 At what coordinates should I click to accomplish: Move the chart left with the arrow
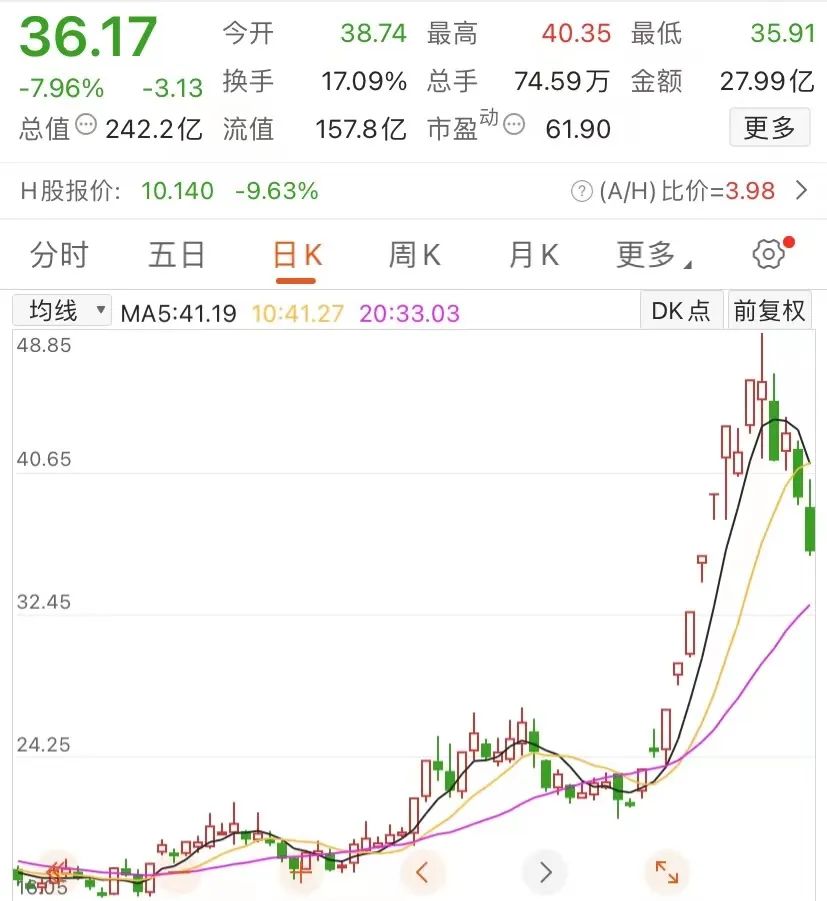point(422,872)
